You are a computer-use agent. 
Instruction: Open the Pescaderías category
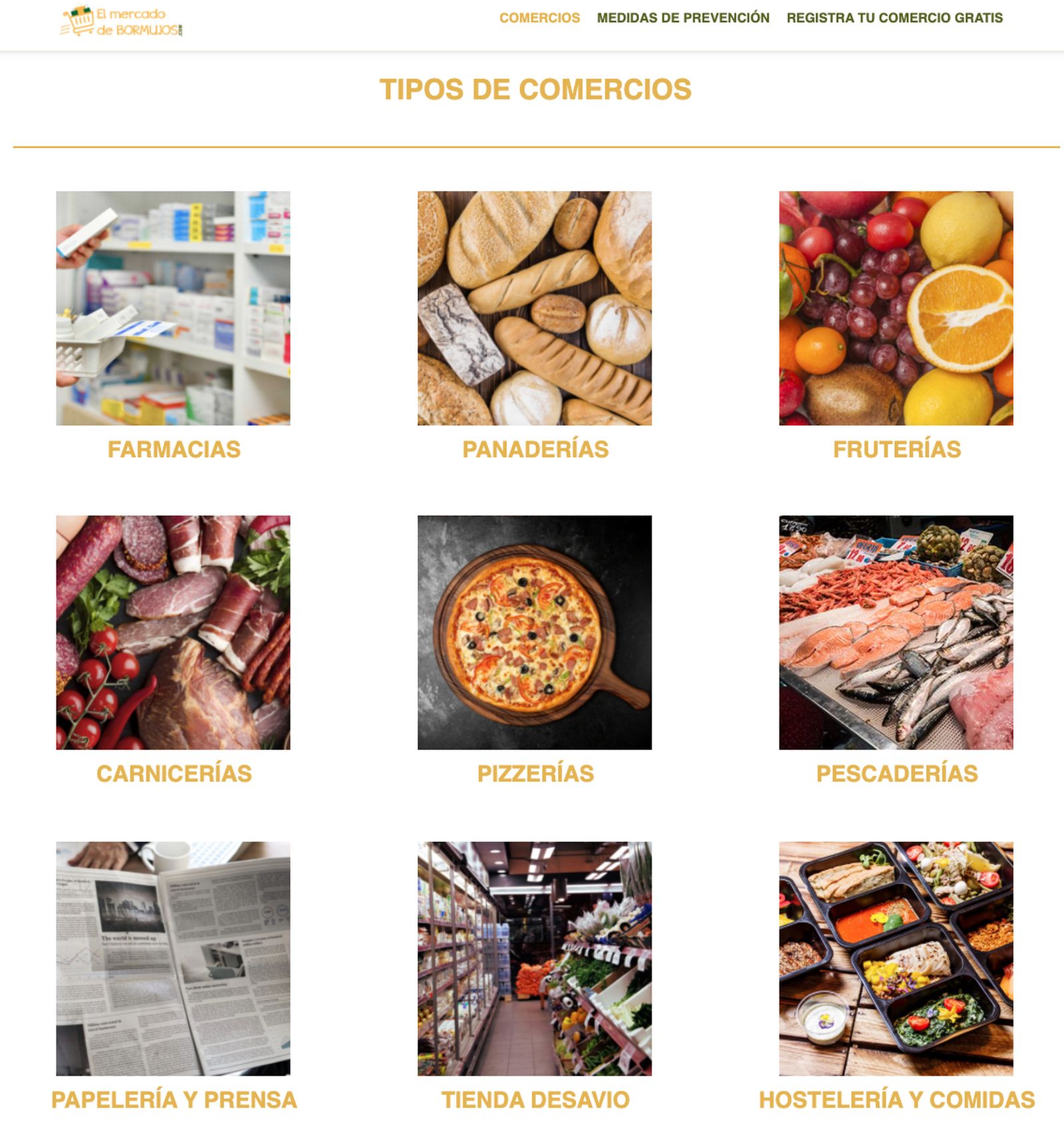click(x=896, y=633)
